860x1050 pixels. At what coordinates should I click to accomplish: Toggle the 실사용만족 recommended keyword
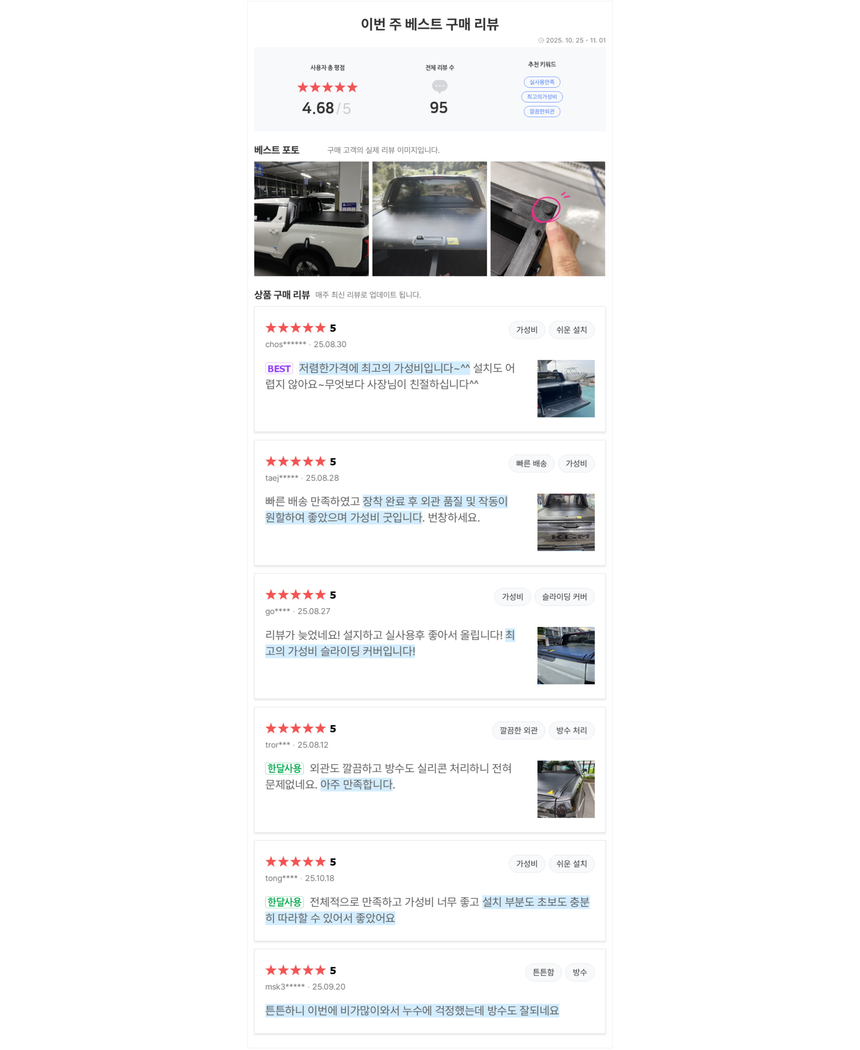click(x=540, y=81)
